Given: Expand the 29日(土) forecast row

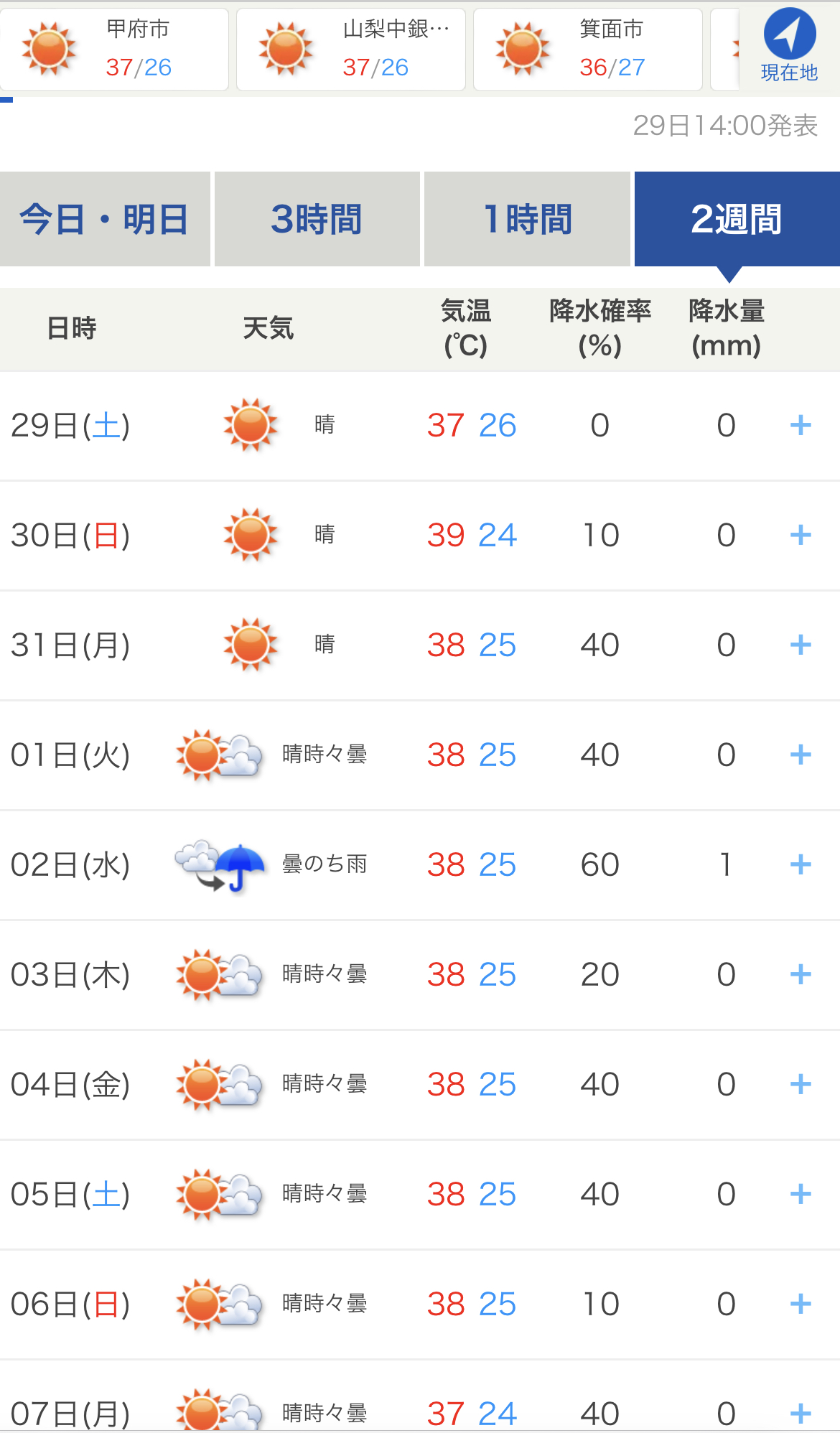Looking at the screenshot, I should (x=801, y=425).
